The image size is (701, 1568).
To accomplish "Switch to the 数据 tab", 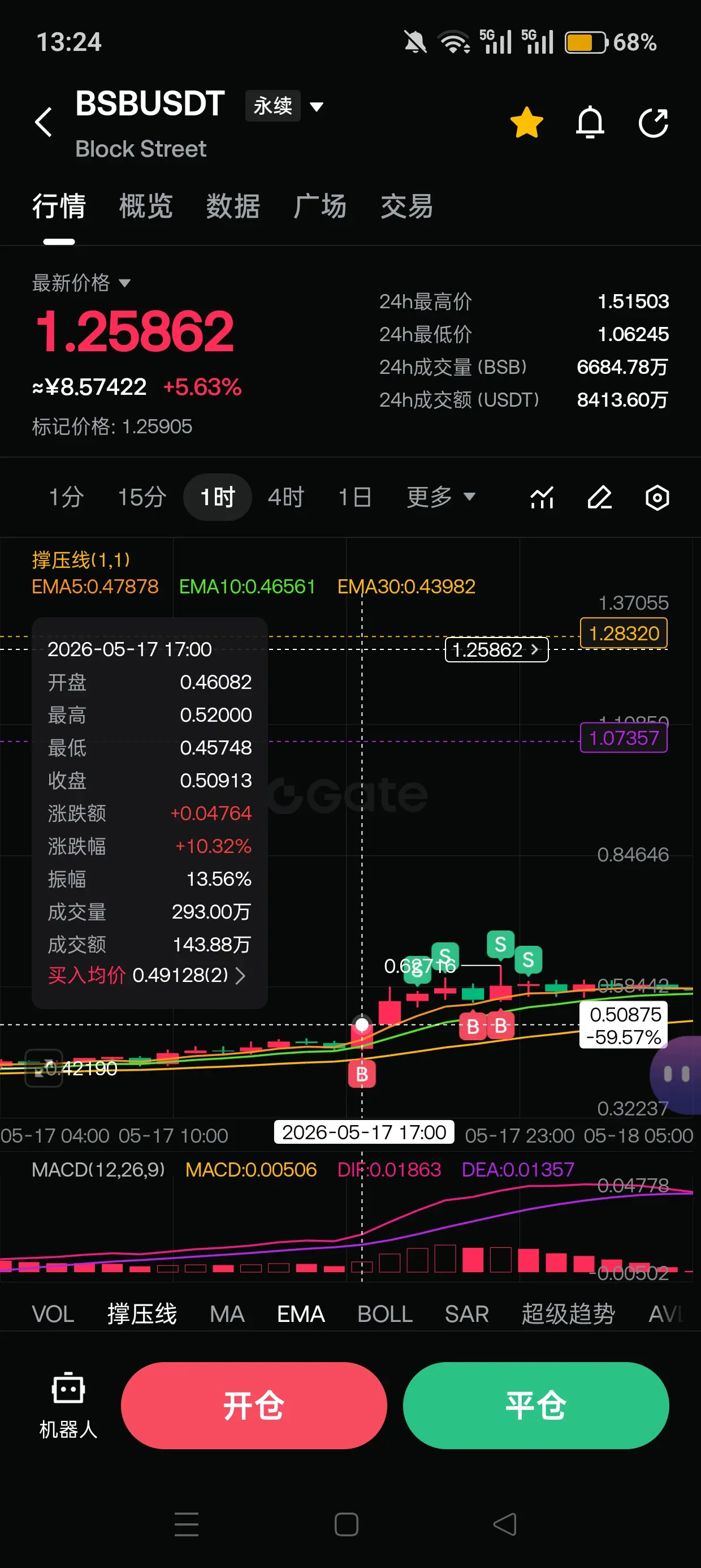I will (233, 206).
